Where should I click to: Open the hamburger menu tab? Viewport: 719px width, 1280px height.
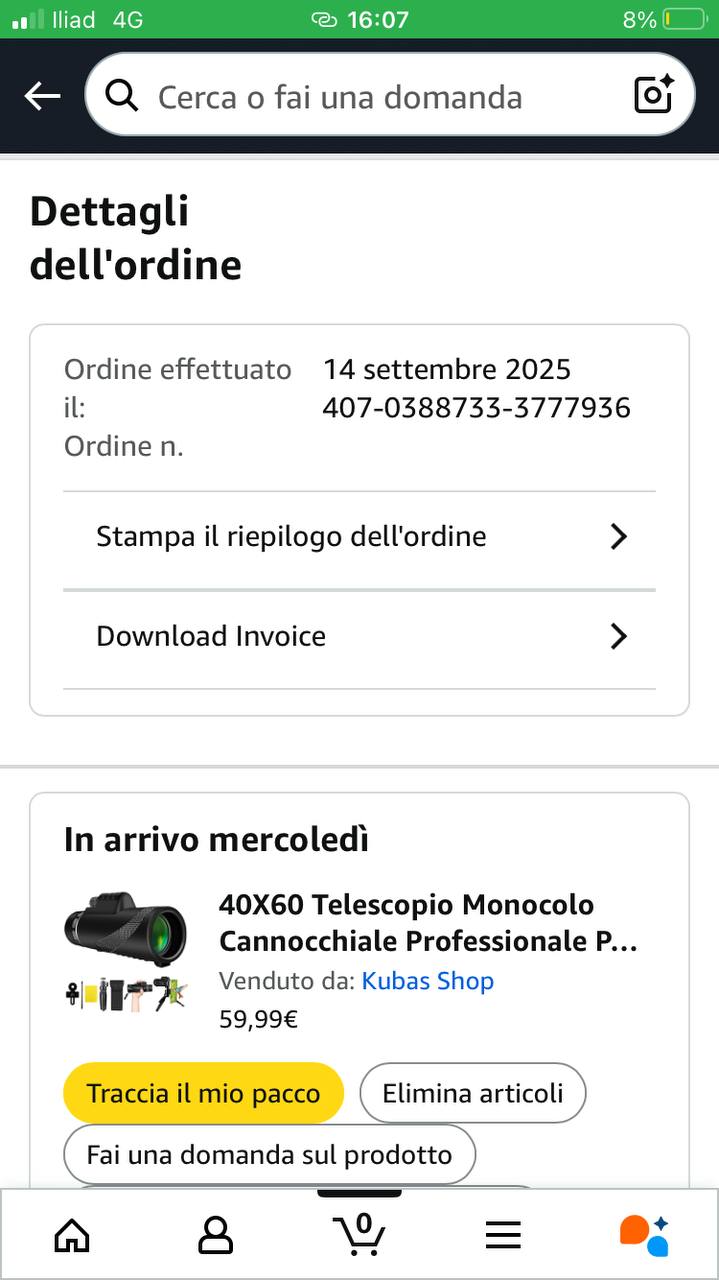coord(503,1236)
